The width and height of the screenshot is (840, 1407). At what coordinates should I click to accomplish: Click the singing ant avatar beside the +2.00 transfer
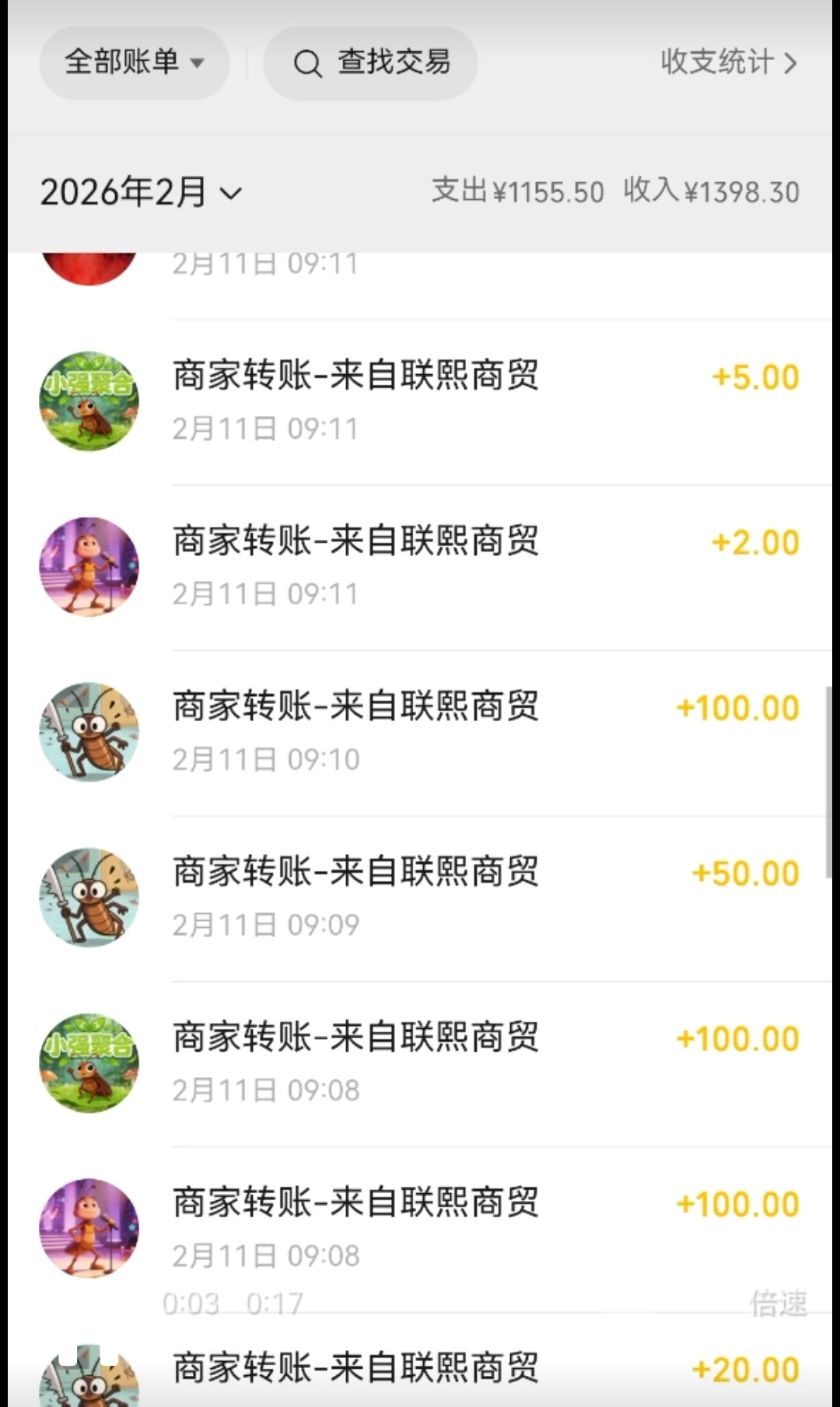89,566
